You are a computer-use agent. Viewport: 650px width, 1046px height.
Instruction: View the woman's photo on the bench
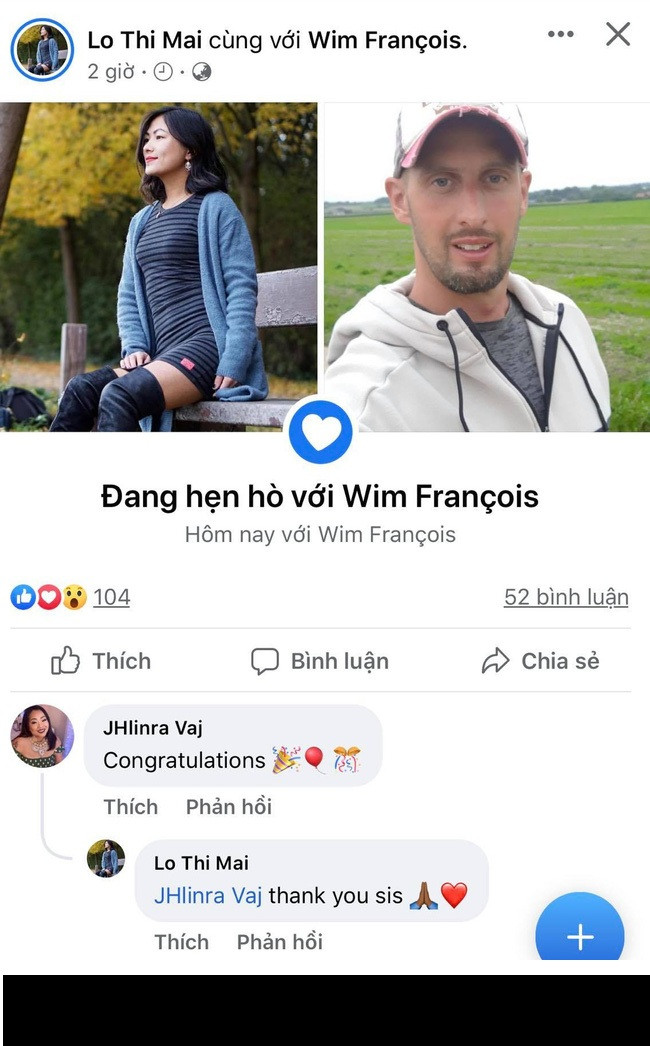coord(160,267)
